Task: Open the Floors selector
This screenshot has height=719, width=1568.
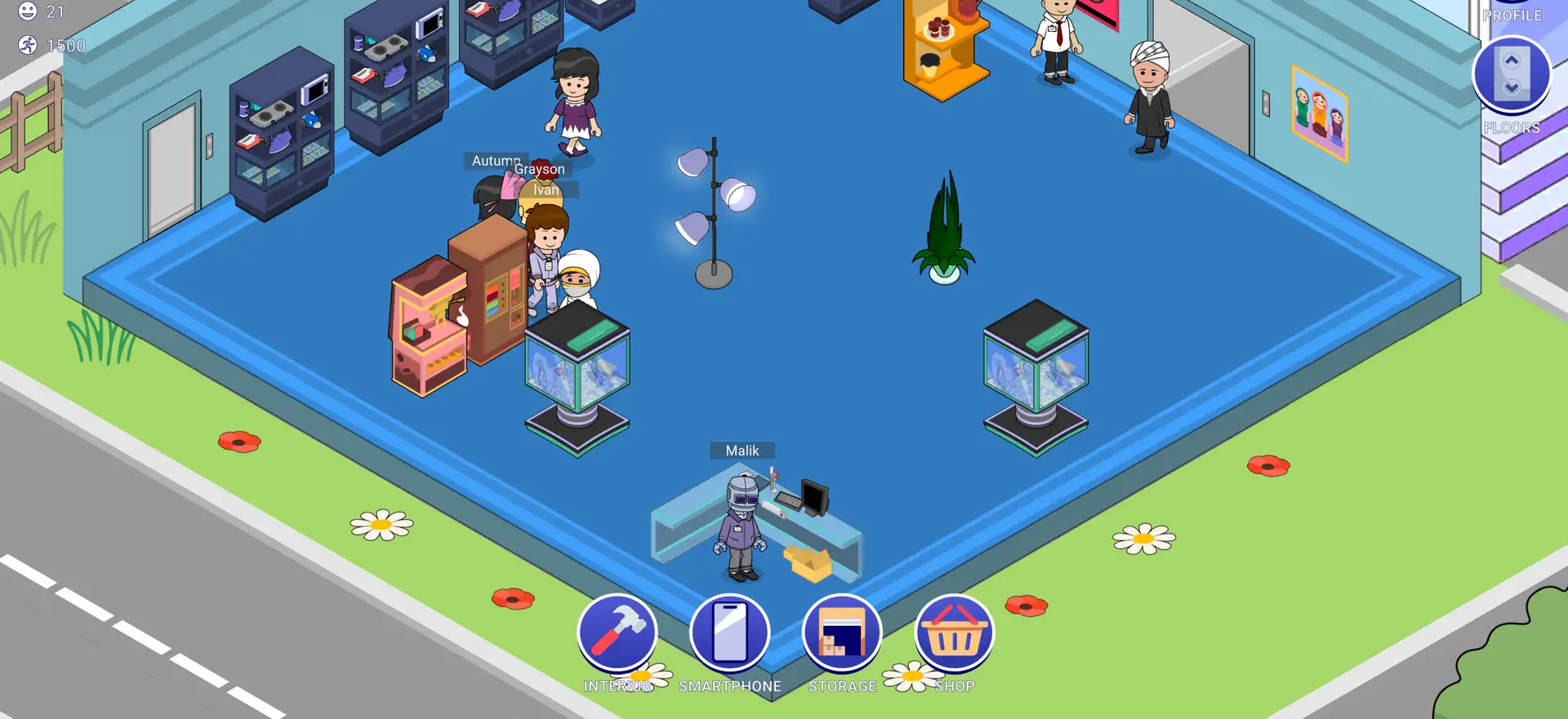Action: point(1512,75)
